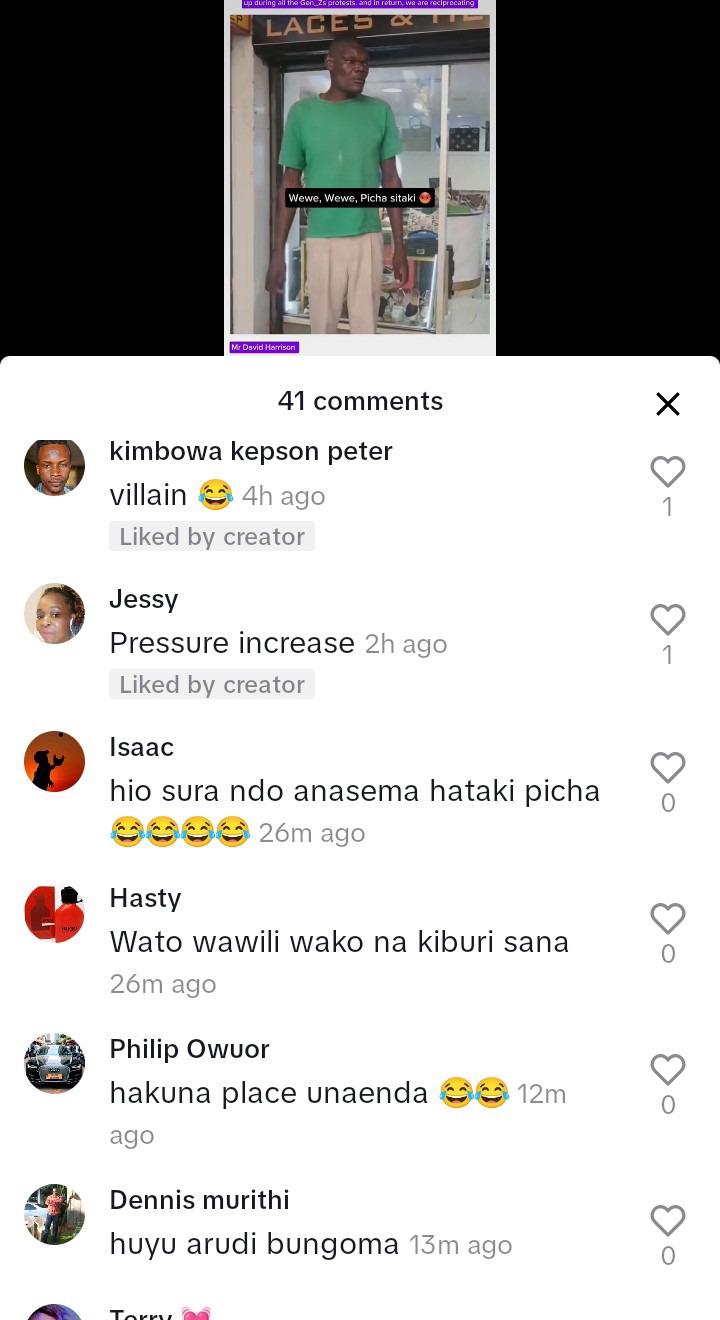Open kimbowa kepson peter's profile picture
This screenshot has width=720, height=1320.
tap(54, 466)
